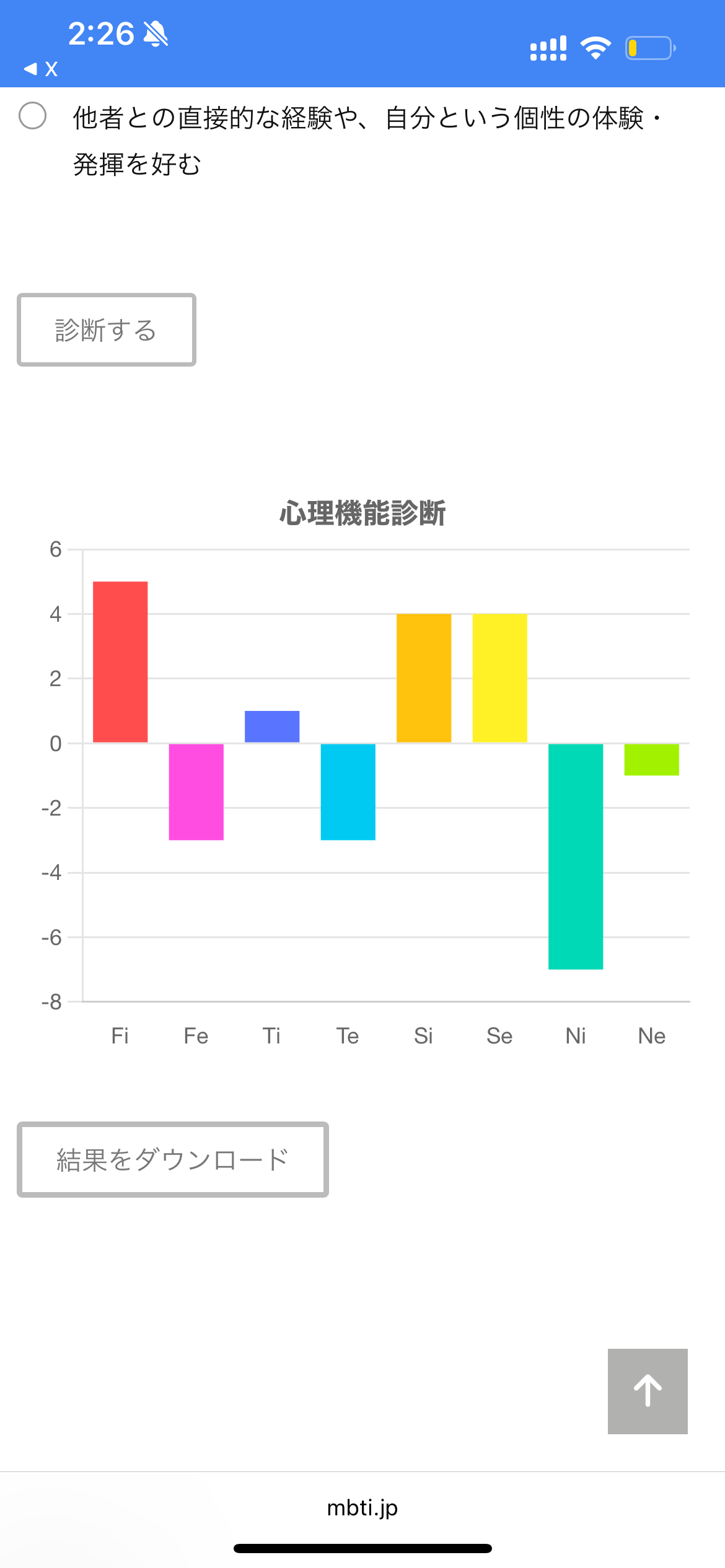Return to the X app via back arrow
Screen dimensions: 725x1568
40,69
